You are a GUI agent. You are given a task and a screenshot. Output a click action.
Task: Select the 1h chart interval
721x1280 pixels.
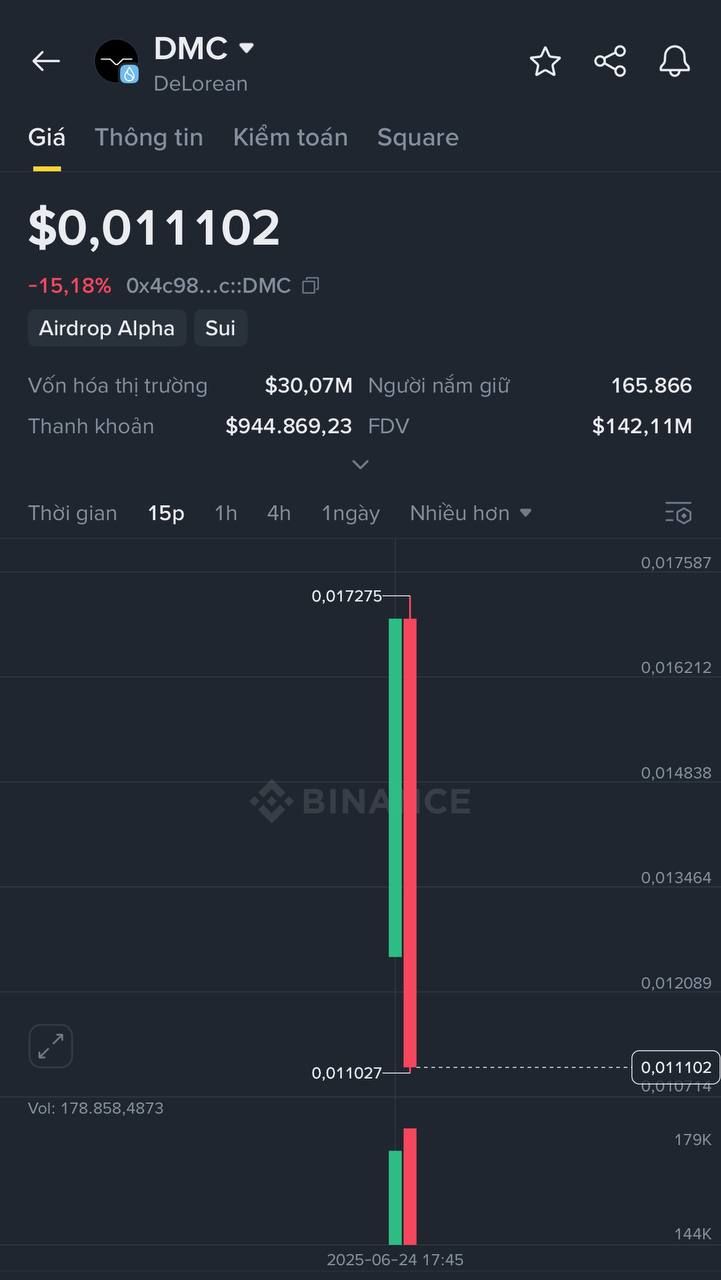pos(226,513)
